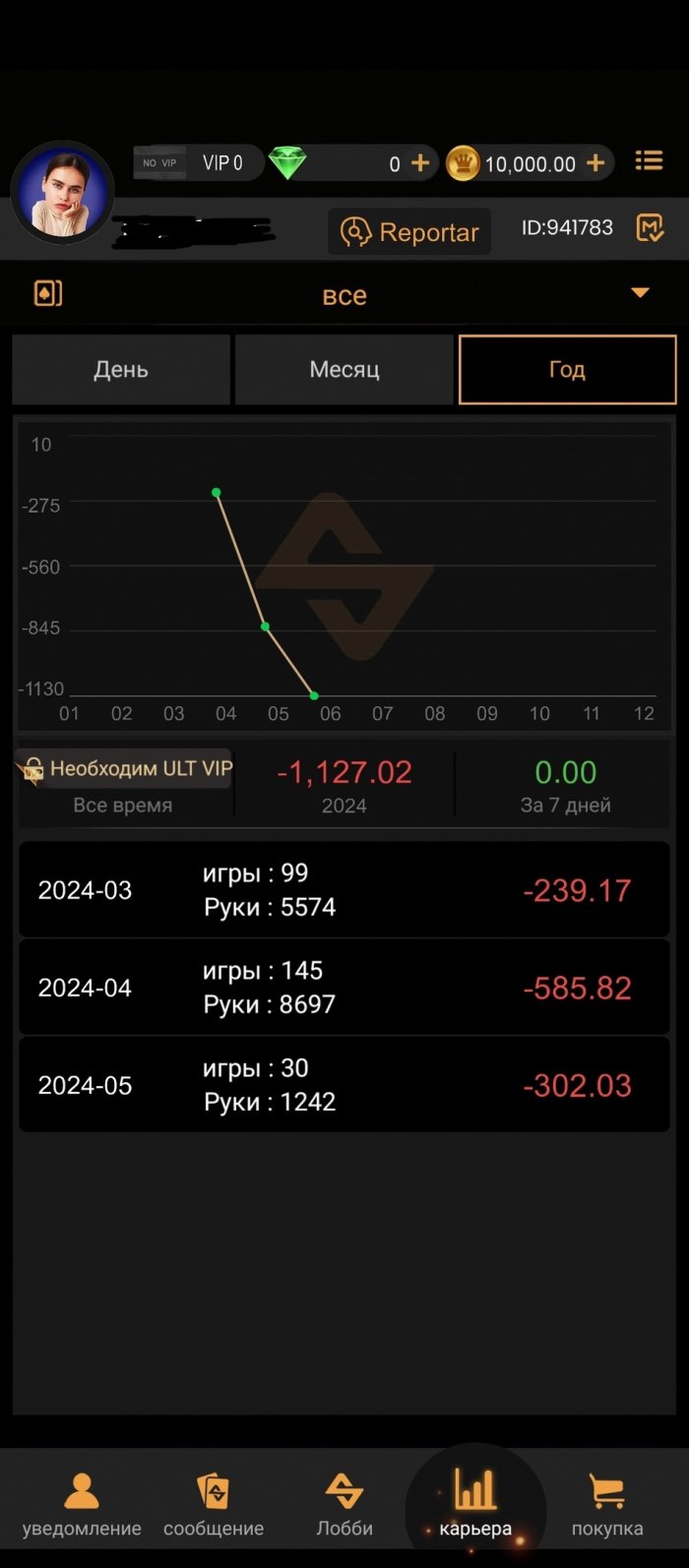Open the 2024-04 results row
689x1568 pixels.
click(x=344, y=988)
